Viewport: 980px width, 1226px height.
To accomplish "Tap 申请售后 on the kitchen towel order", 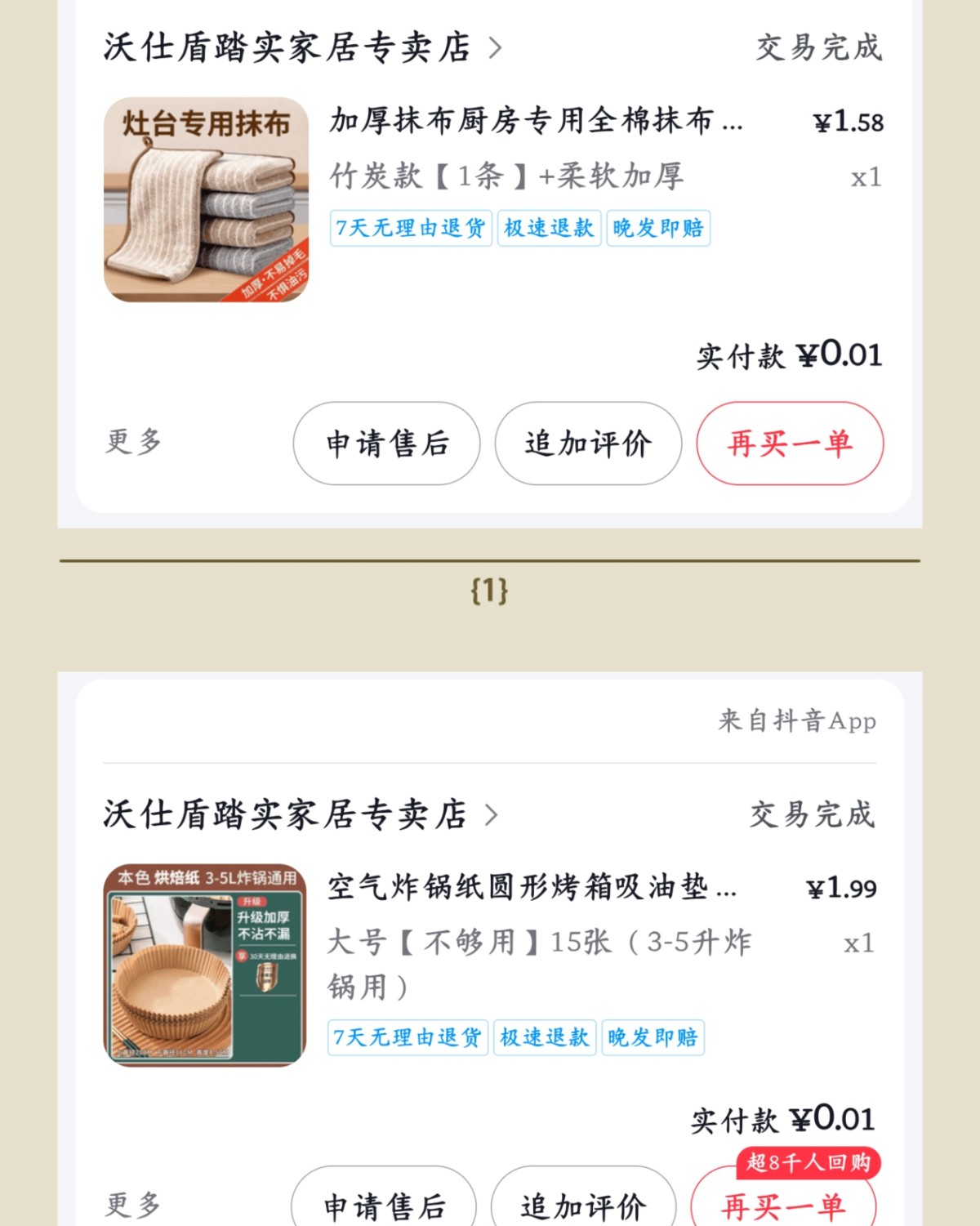I will click(386, 444).
